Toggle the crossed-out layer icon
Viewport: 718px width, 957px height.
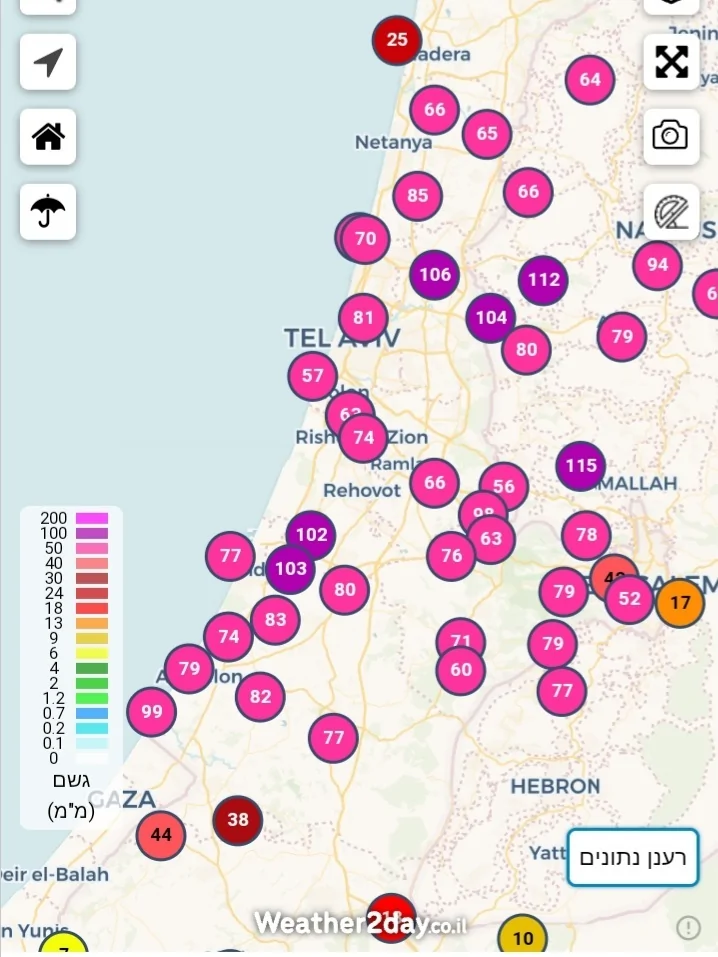671,212
